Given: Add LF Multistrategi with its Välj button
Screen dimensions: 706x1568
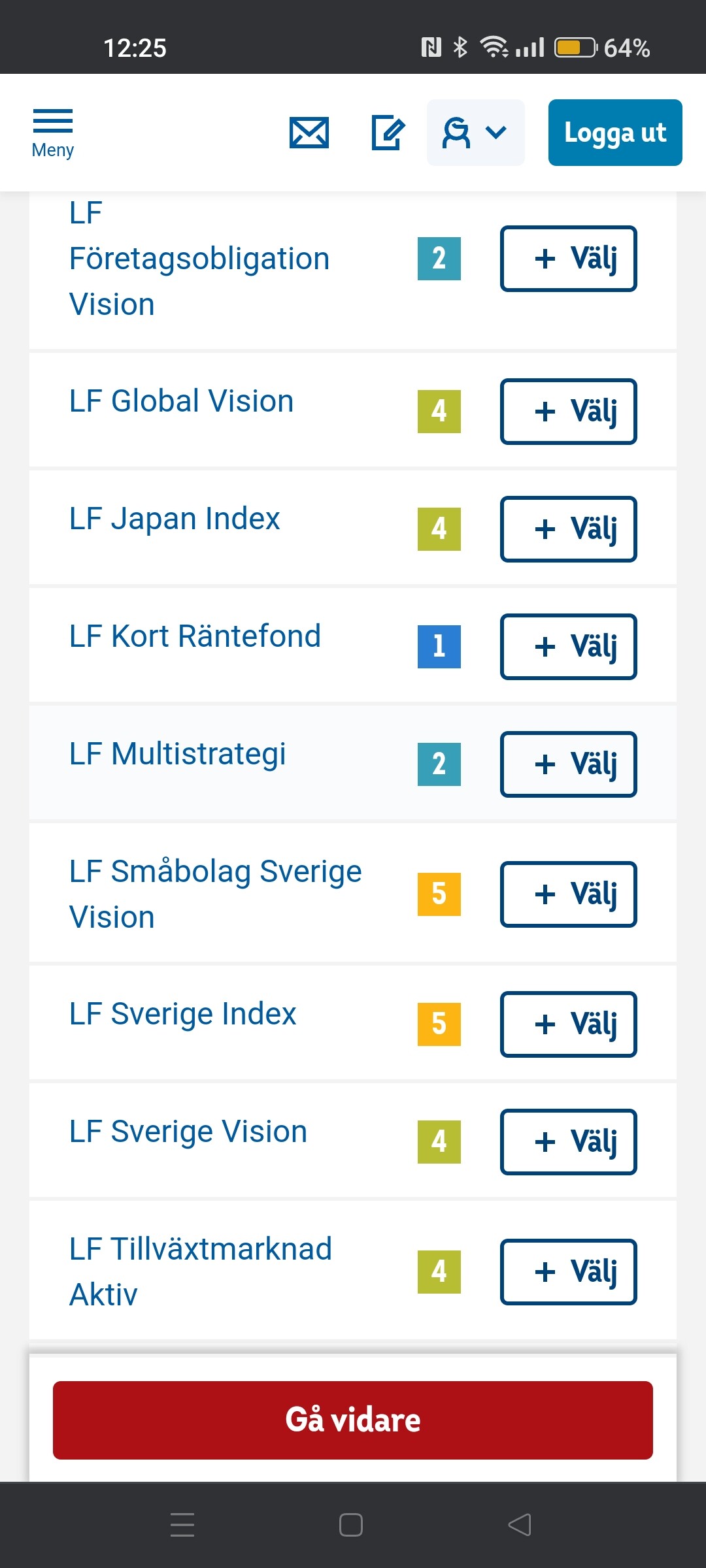Looking at the screenshot, I should pyautogui.click(x=569, y=764).
